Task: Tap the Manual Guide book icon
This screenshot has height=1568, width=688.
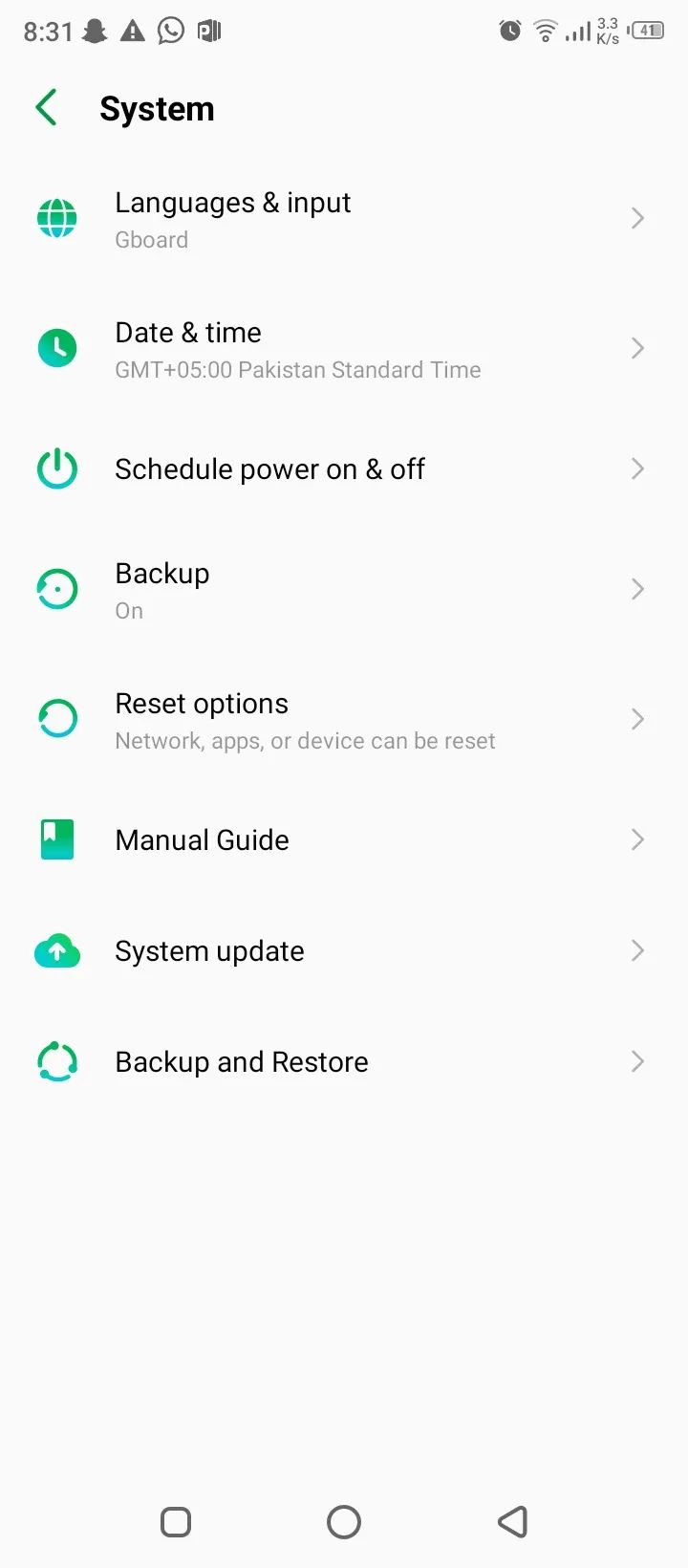Action: (x=57, y=838)
